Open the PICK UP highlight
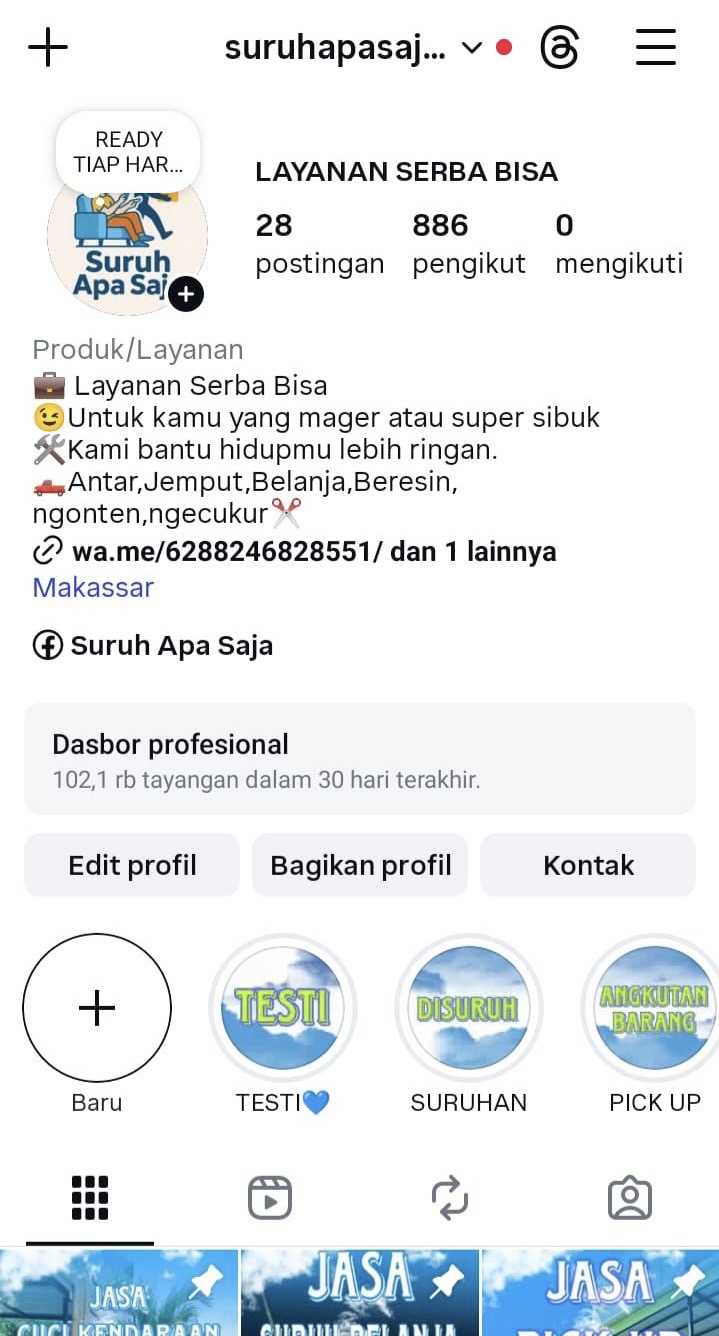This screenshot has height=1336, width=719. tap(654, 1008)
